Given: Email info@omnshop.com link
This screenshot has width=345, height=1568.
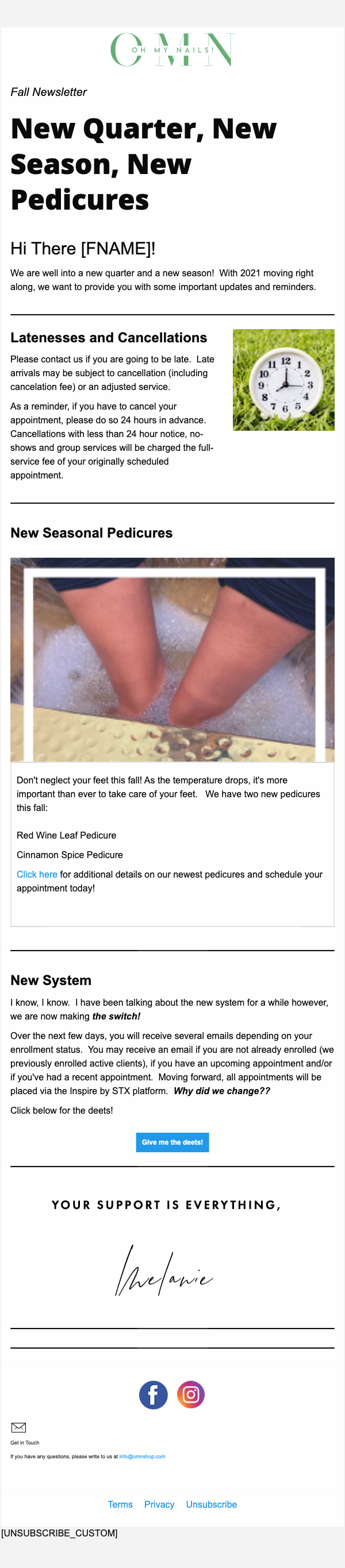Looking at the screenshot, I should (x=142, y=1457).
